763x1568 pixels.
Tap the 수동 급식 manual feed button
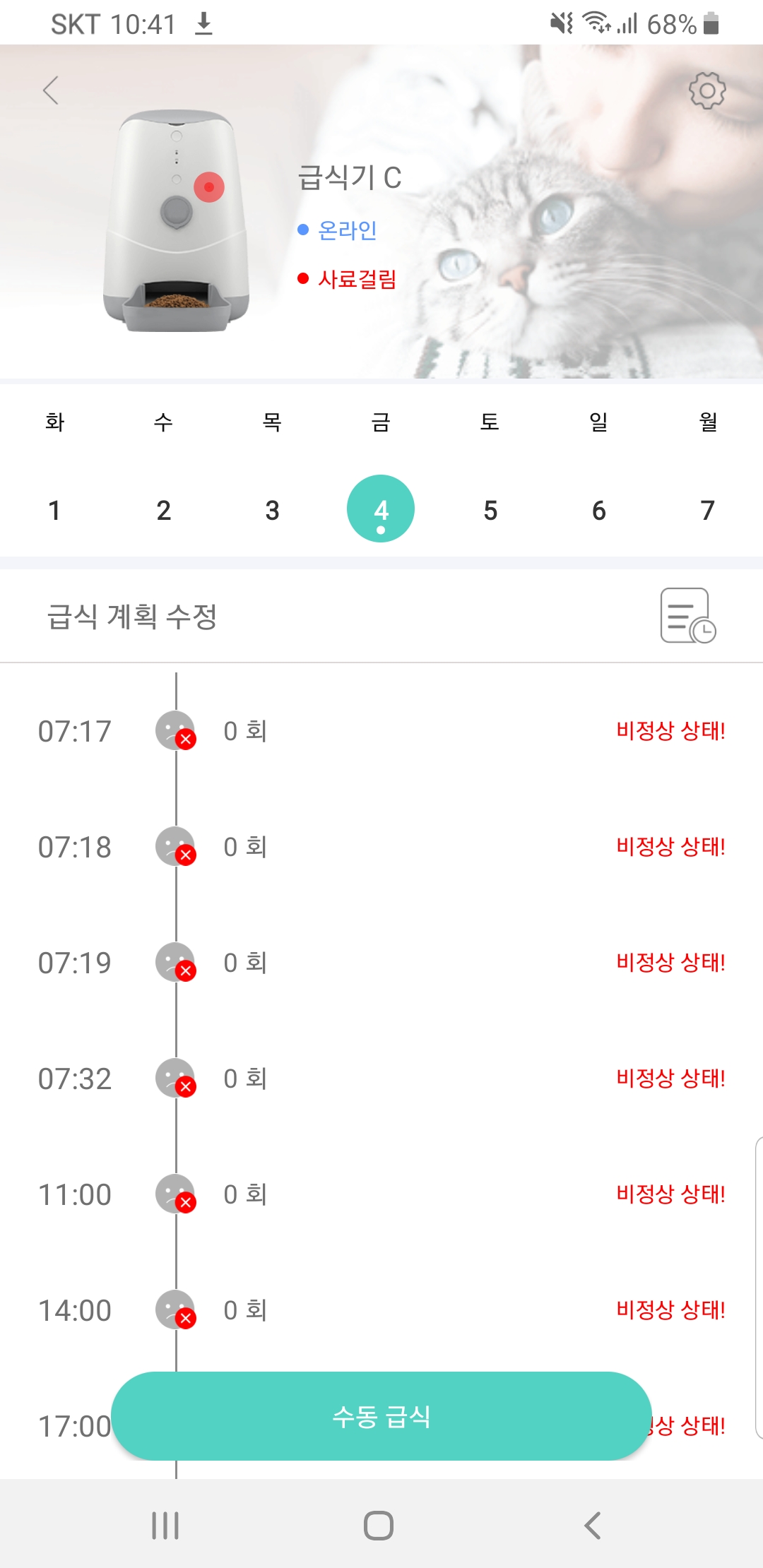[381, 1416]
